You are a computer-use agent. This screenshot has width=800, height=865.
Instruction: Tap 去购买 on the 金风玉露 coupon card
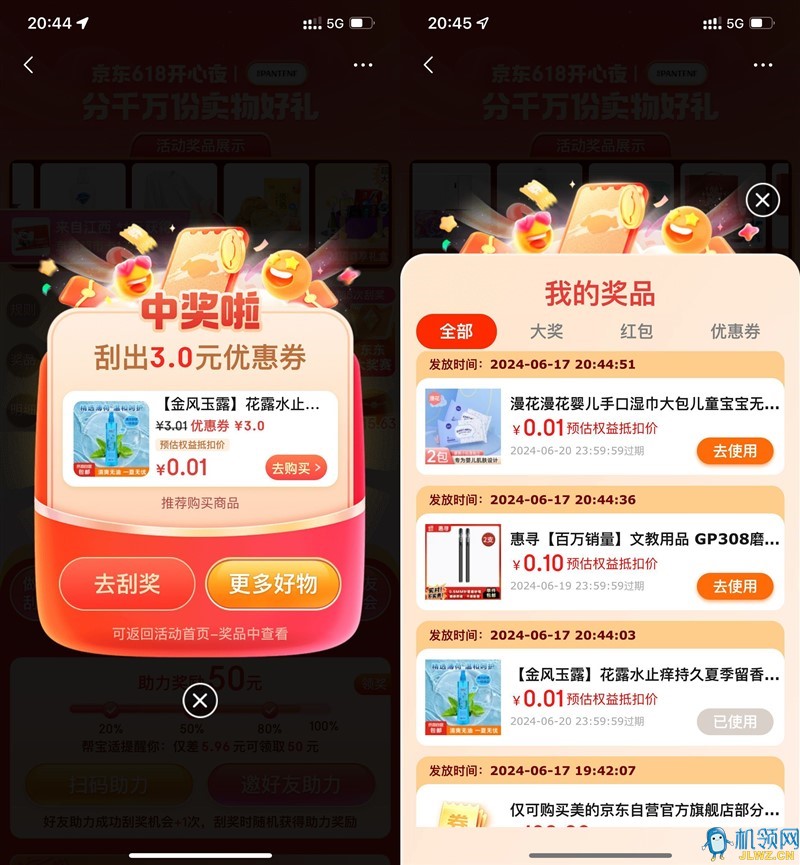click(x=296, y=467)
